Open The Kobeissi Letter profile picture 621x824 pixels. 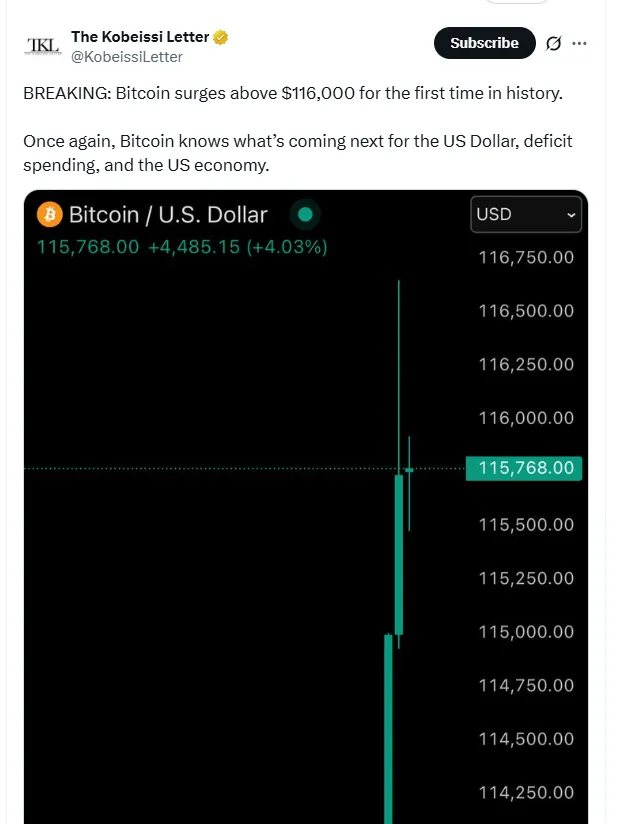[43, 46]
